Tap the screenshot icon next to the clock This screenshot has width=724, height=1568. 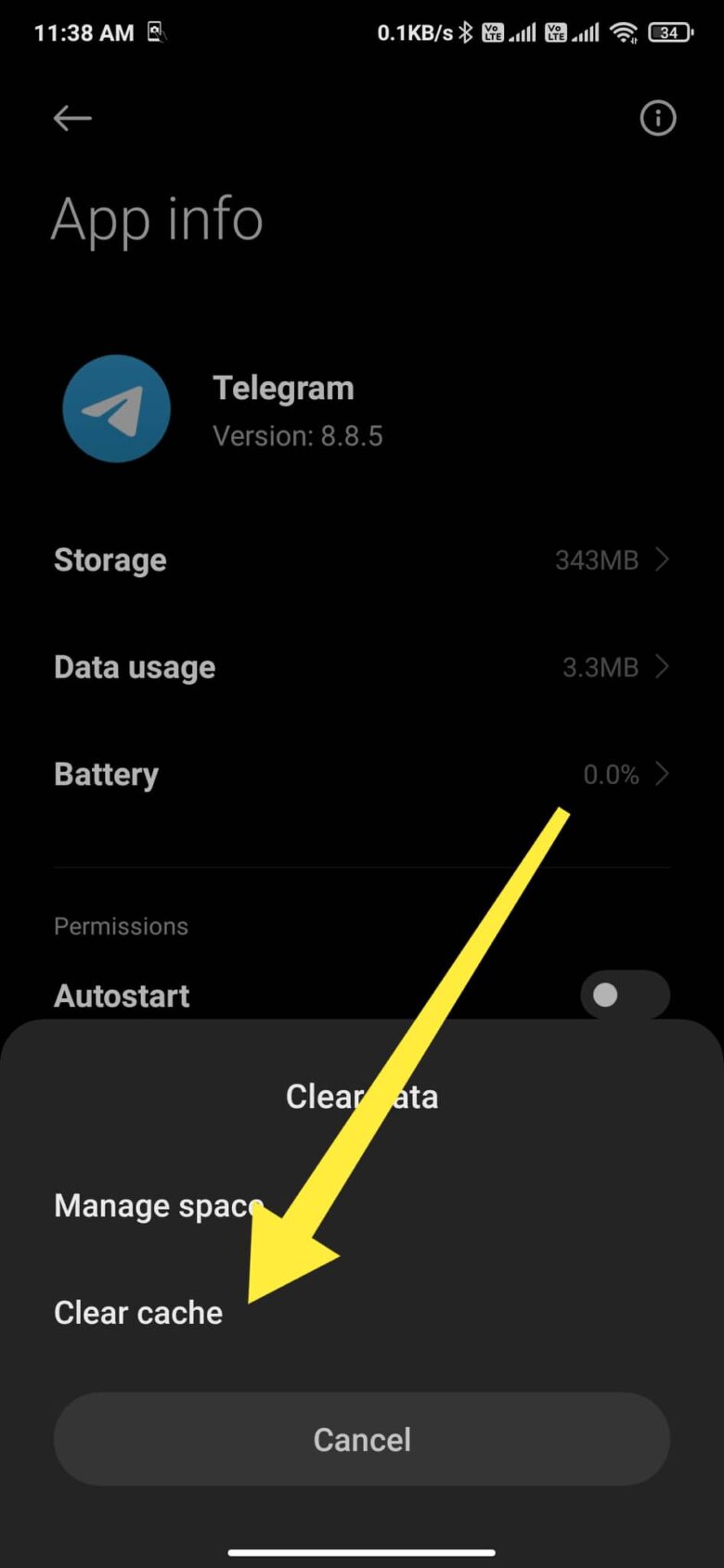pyautogui.click(x=154, y=31)
